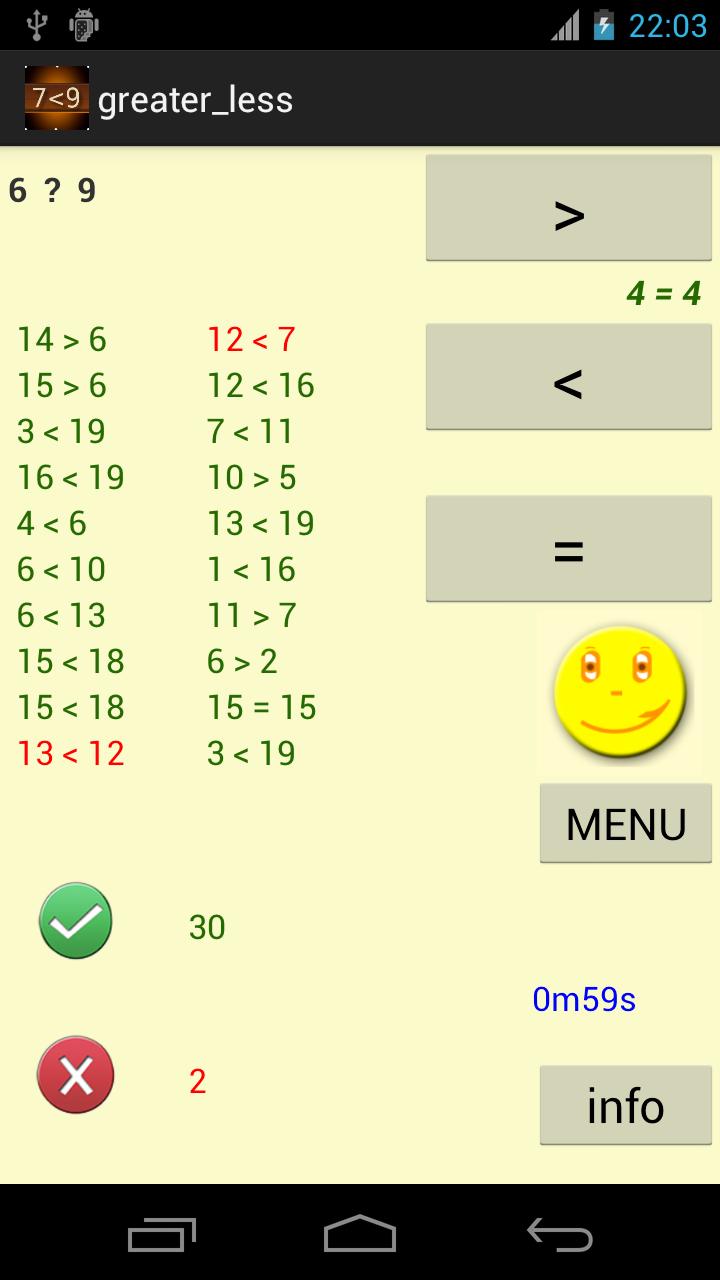Answer with the less than button
720x1280 pixels.
[568, 377]
